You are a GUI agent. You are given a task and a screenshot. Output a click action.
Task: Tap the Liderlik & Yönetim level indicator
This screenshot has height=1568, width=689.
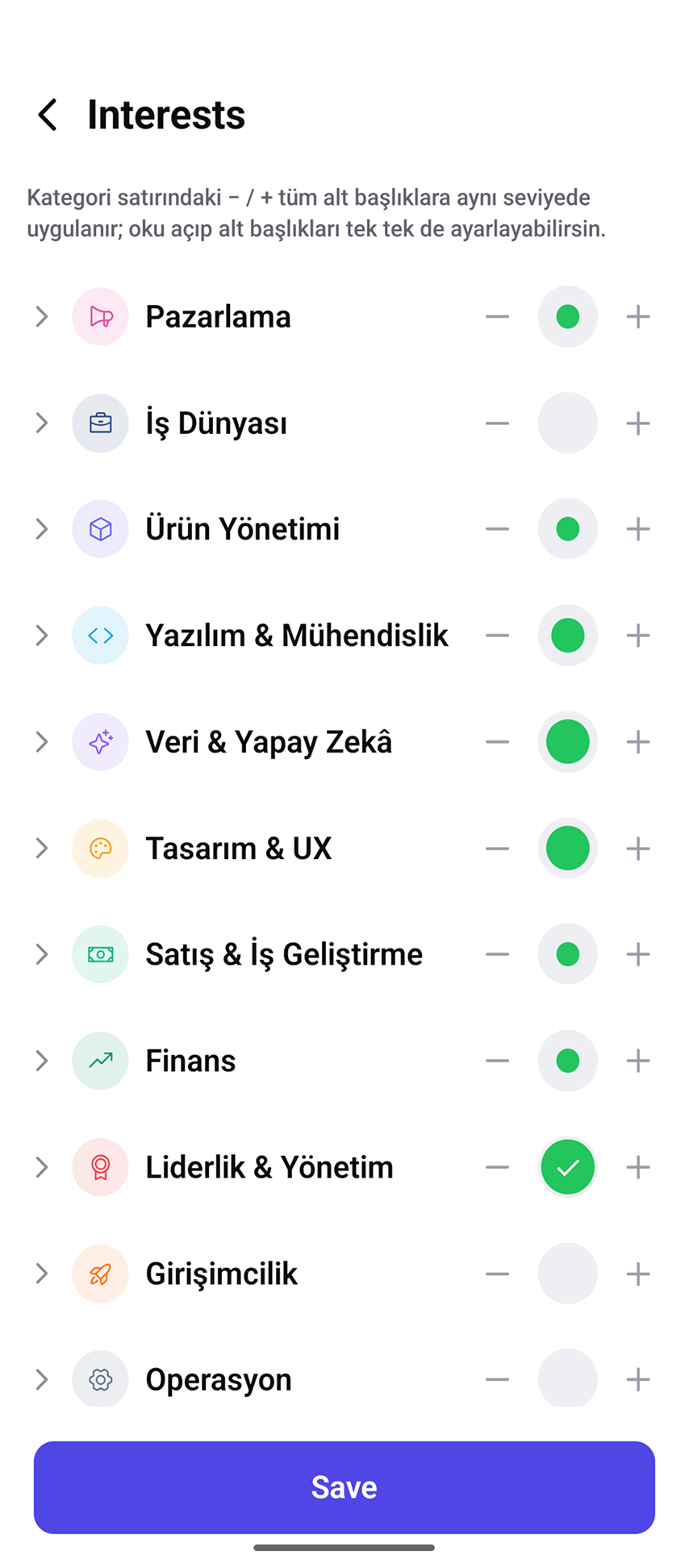coord(568,1167)
